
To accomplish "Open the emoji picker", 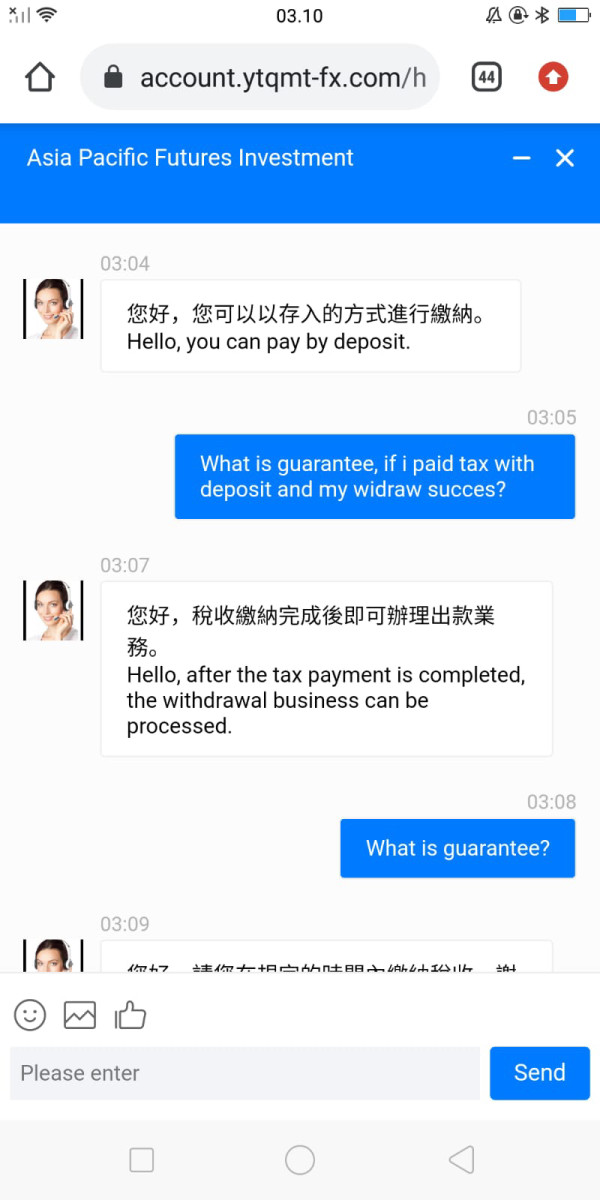I will click(x=30, y=1015).
